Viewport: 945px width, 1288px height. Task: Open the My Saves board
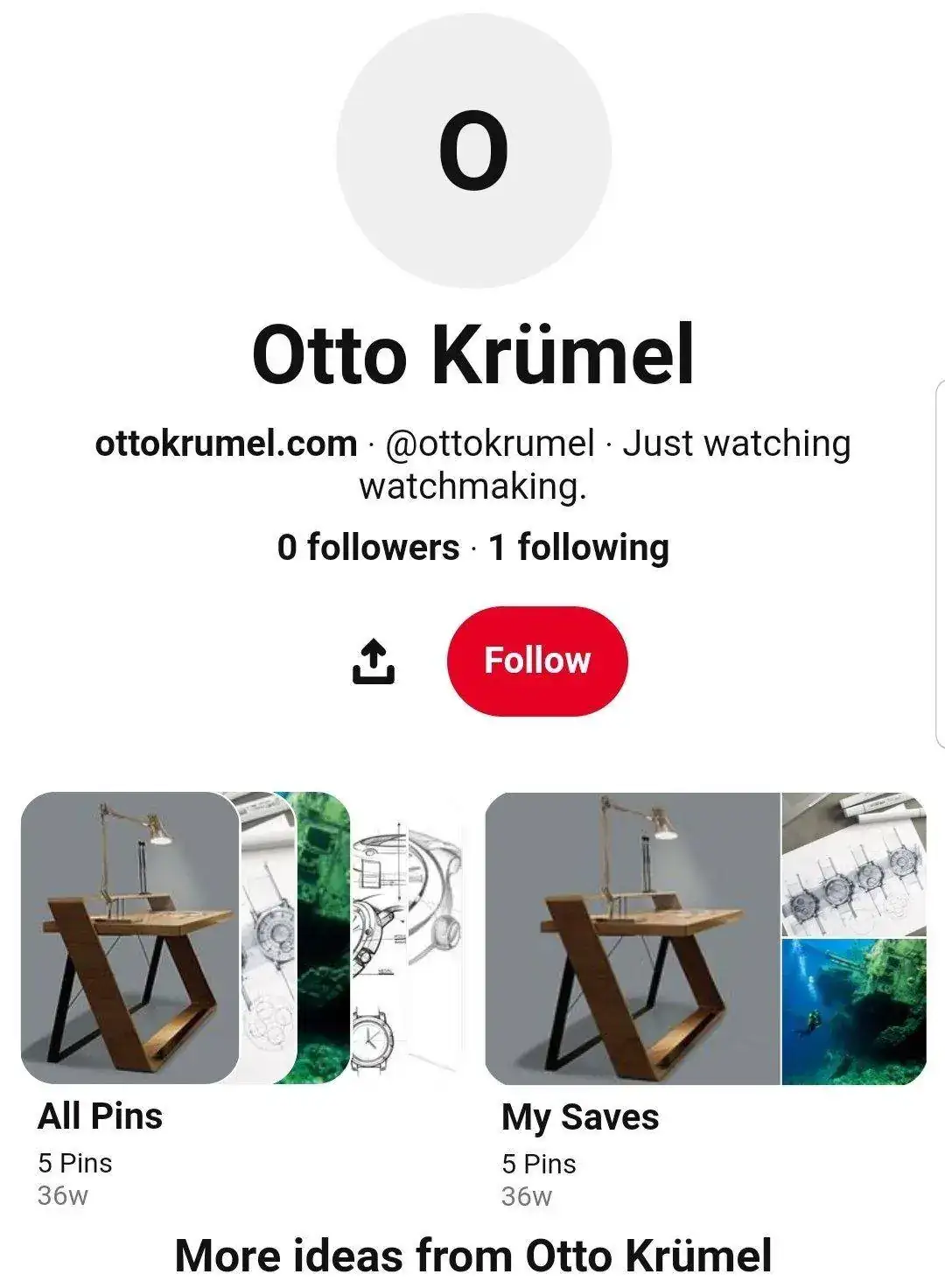click(705, 938)
